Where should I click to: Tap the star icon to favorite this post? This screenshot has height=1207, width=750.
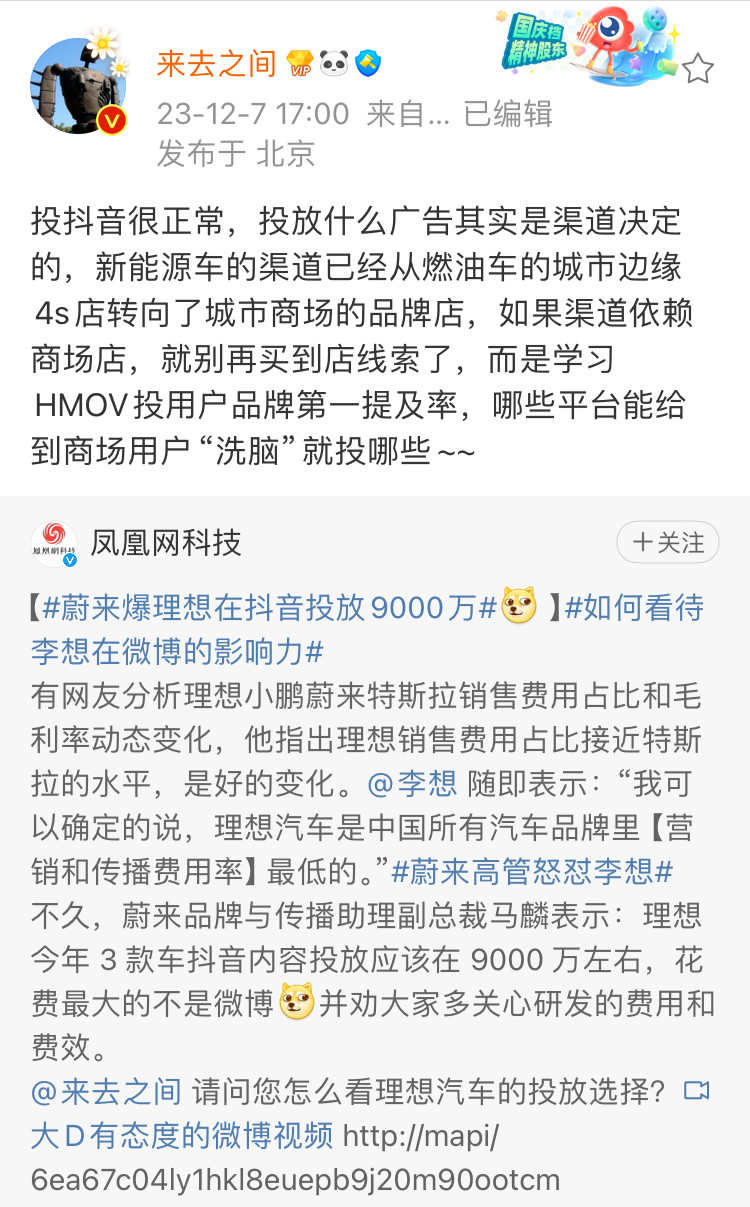[x=698, y=69]
